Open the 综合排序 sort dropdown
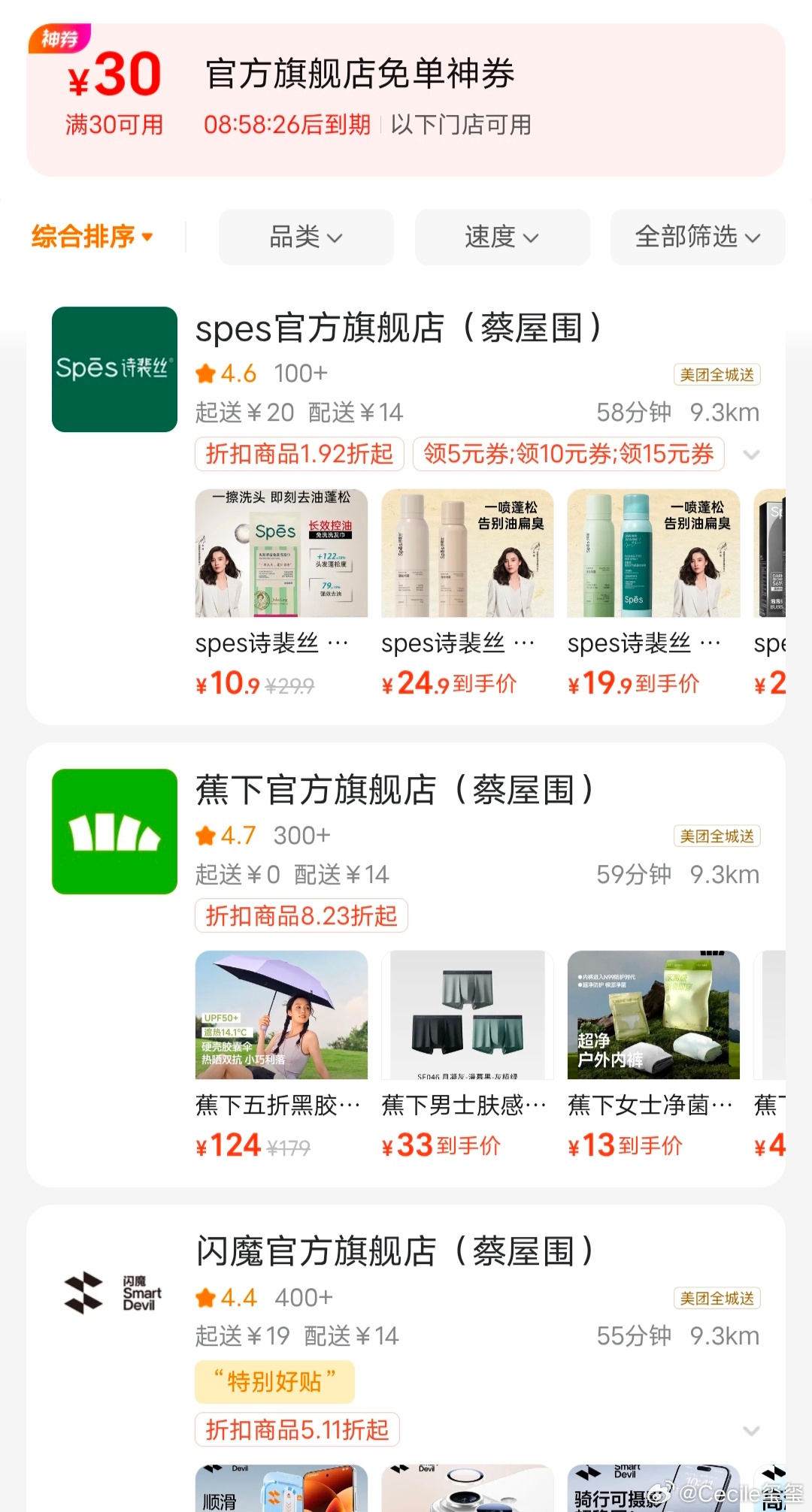Image resolution: width=812 pixels, height=1512 pixels. pyautogui.click(x=92, y=237)
